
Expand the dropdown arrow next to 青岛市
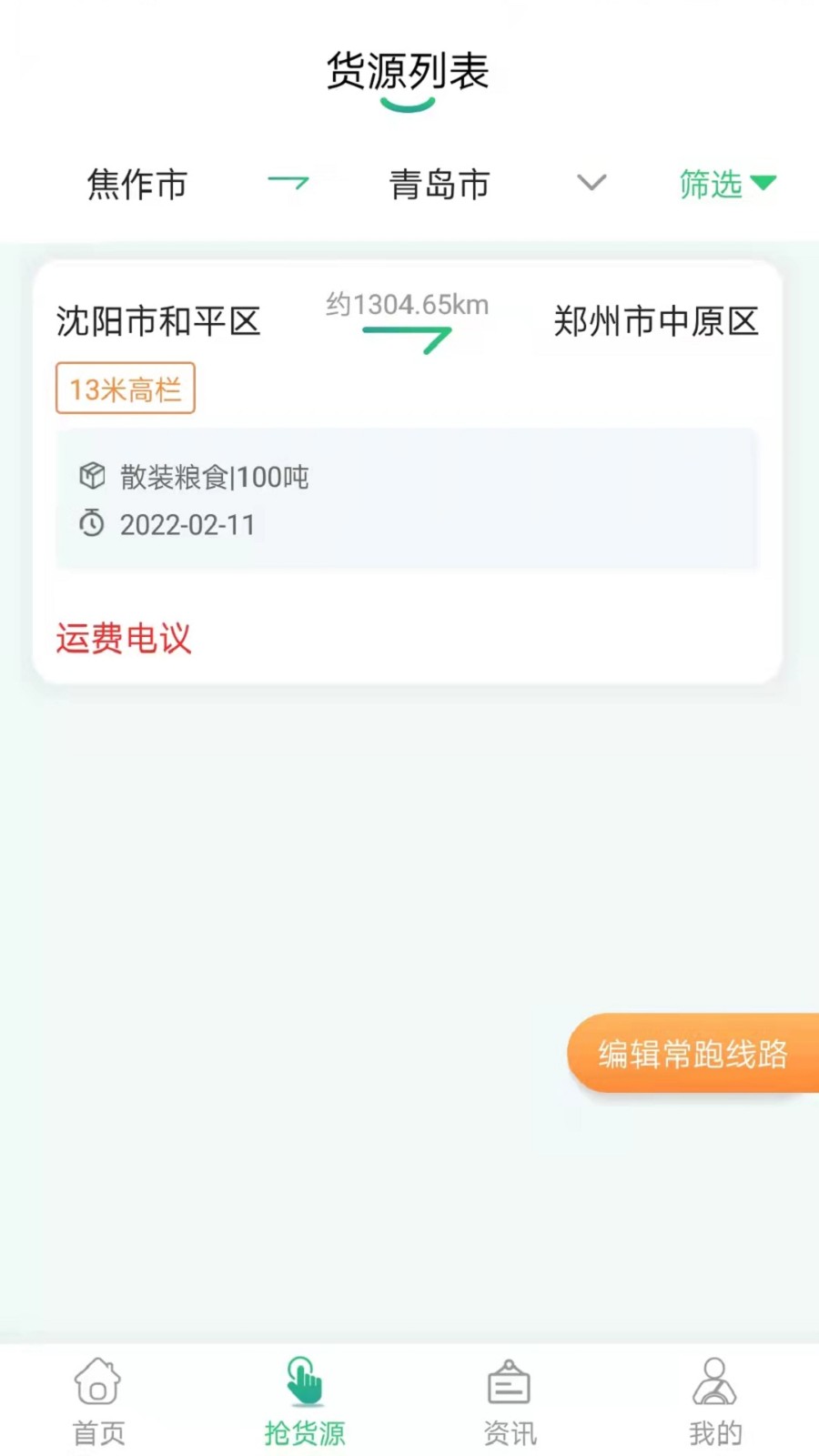(591, 184)
